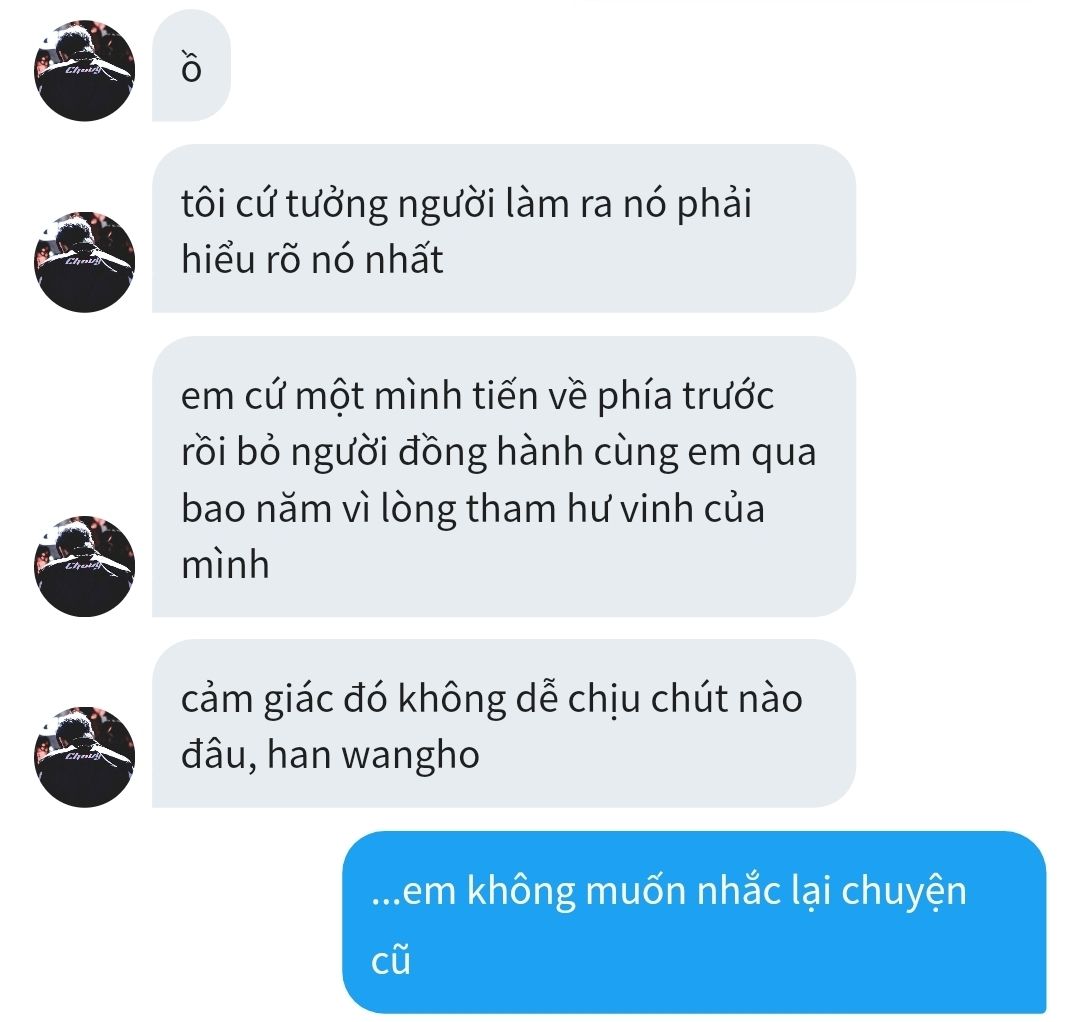Tap avatar next to "đâu, han wangho" message
The image size is (1080, 1022).
click(x=85, y=757)
